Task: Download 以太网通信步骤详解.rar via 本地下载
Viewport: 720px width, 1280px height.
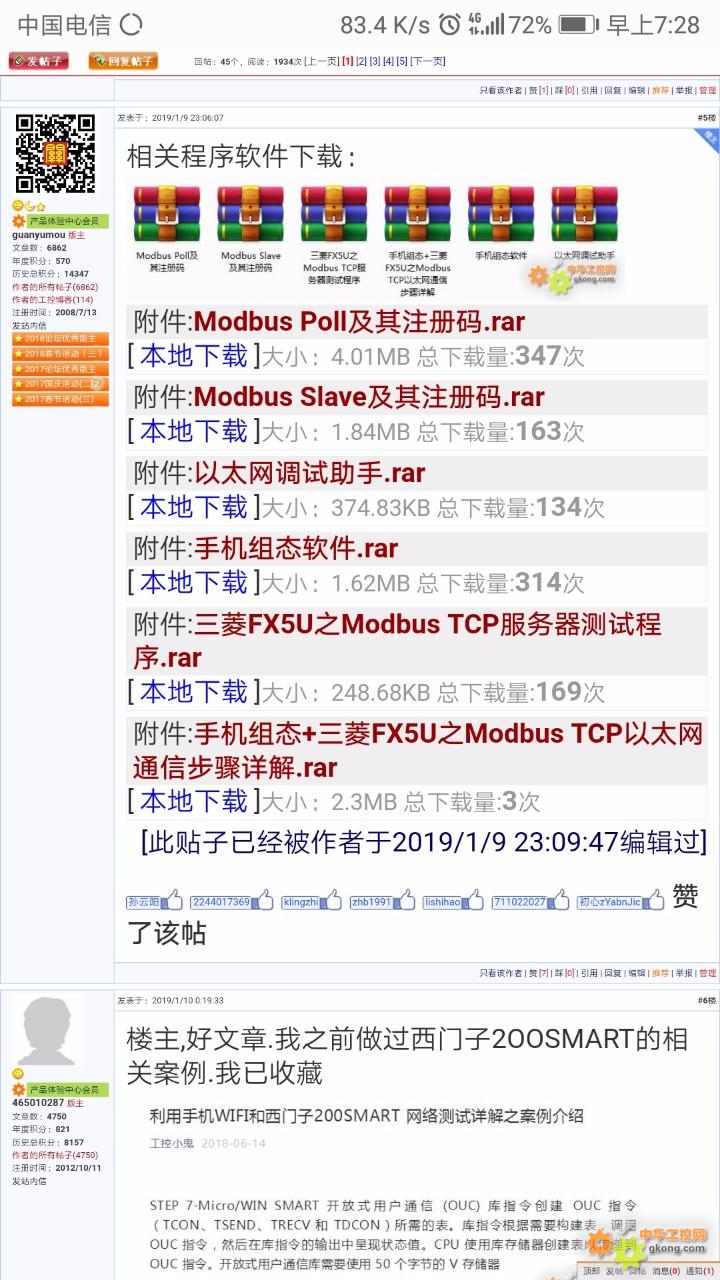Action: point(193,801)
